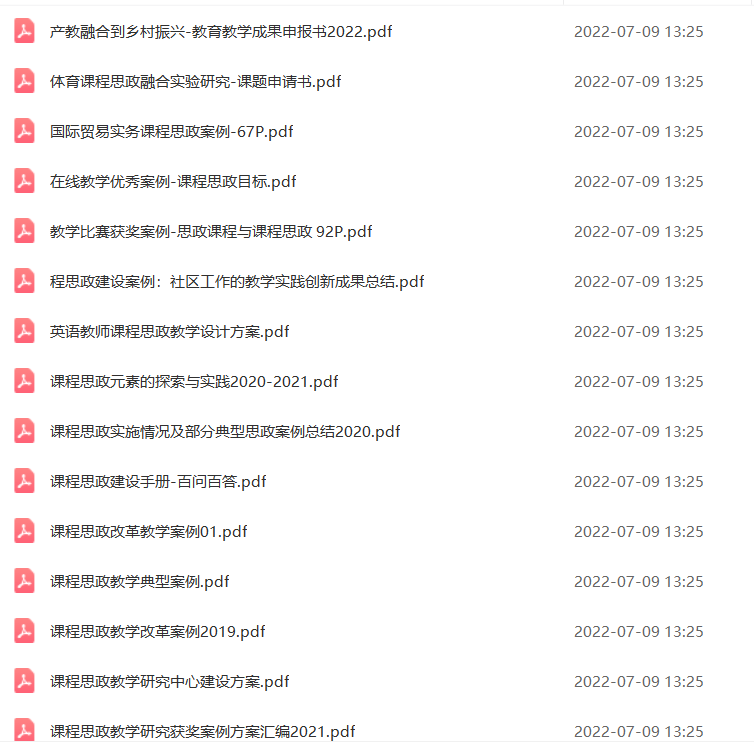
Task: Open 程思政建设案例：社区工作的教学实践创新成果总结.pdf
Action: click(x=236, y=282)
